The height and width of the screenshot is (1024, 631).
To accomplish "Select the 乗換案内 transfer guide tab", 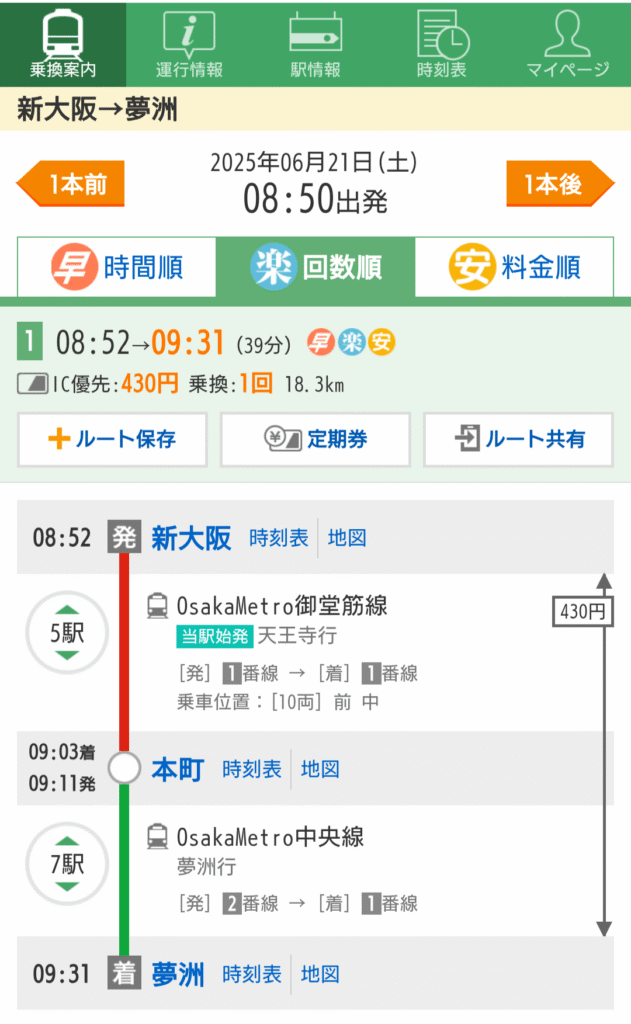I will pyautogui.click(x=63, y=44).
